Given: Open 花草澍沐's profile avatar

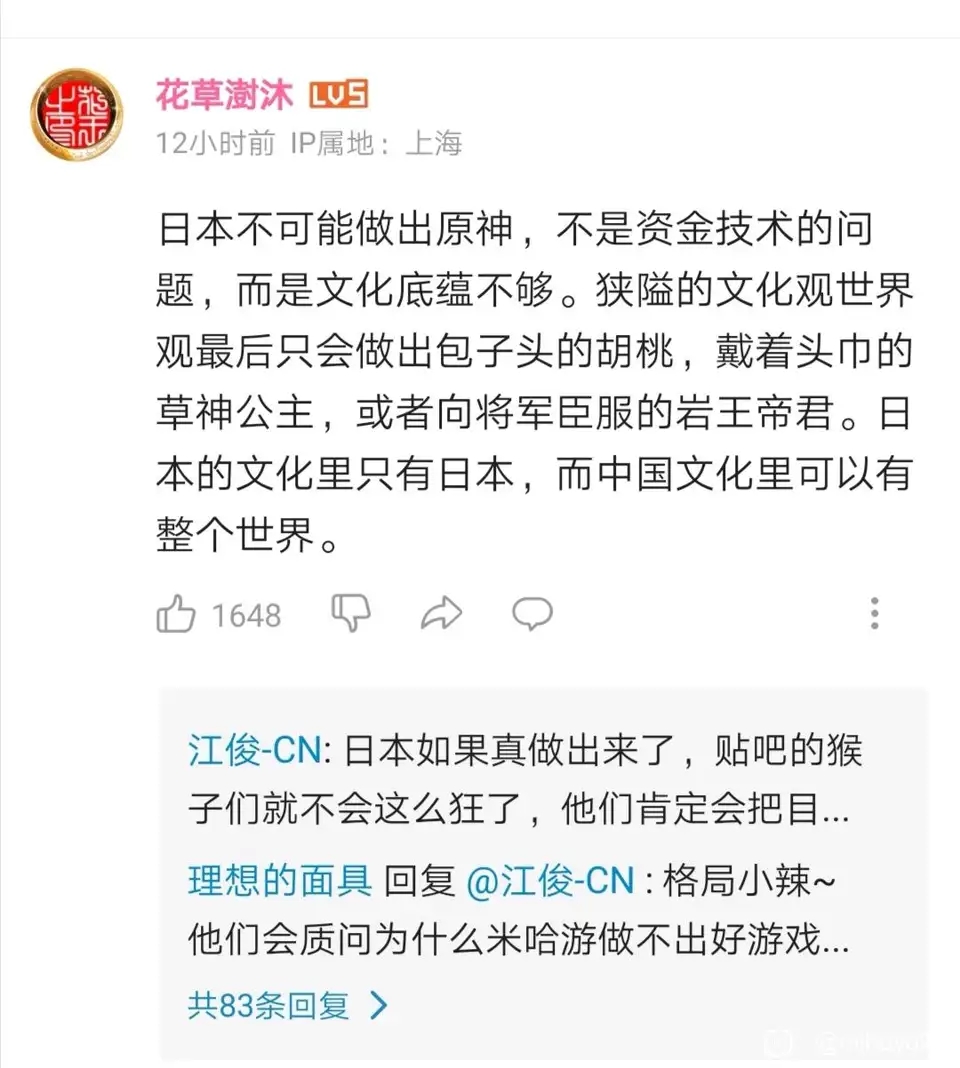Looking at the screenshot, I should [76, 115].
